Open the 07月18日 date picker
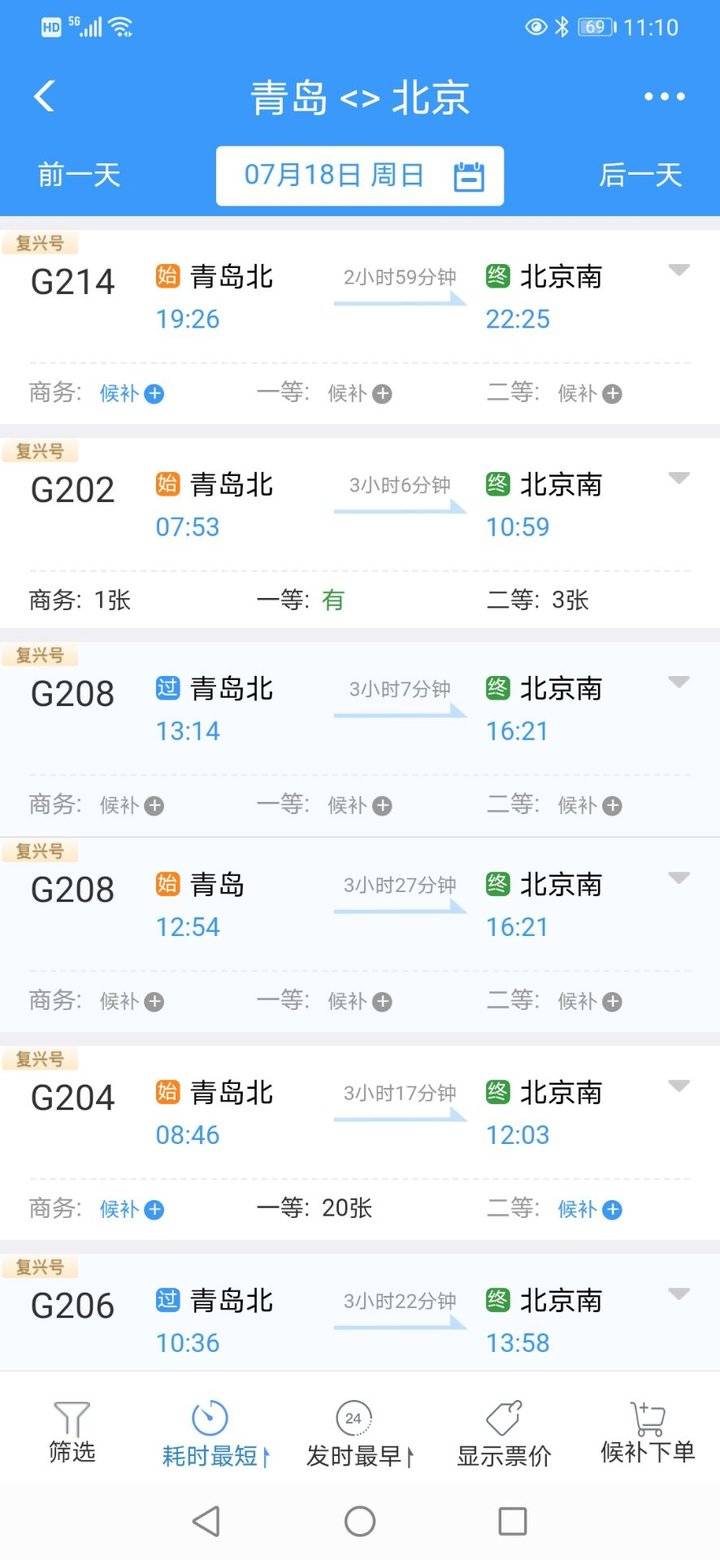The image size is (720, 1560). tap(360, 176)
